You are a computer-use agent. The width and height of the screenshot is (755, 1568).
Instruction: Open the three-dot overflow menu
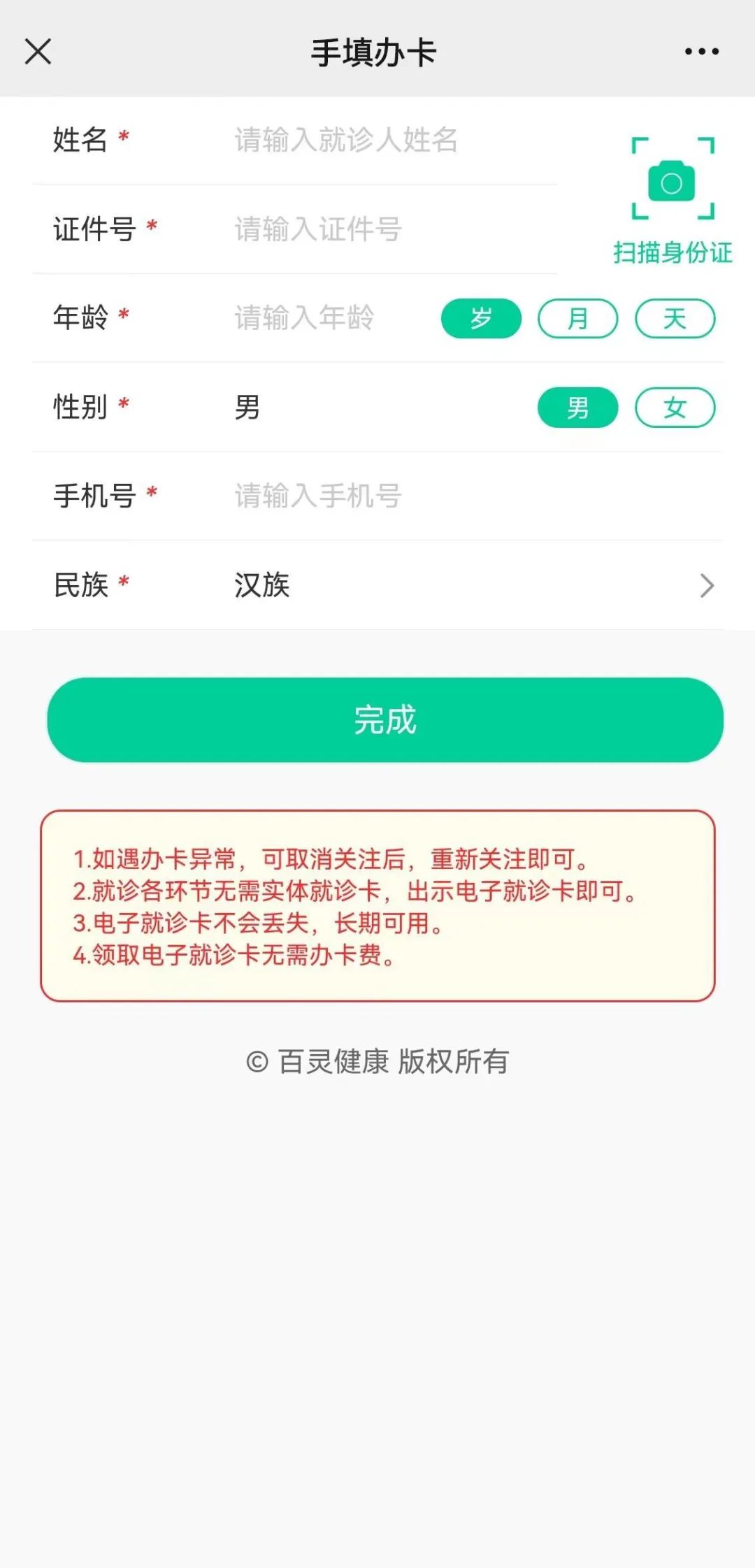click(701, 52)
